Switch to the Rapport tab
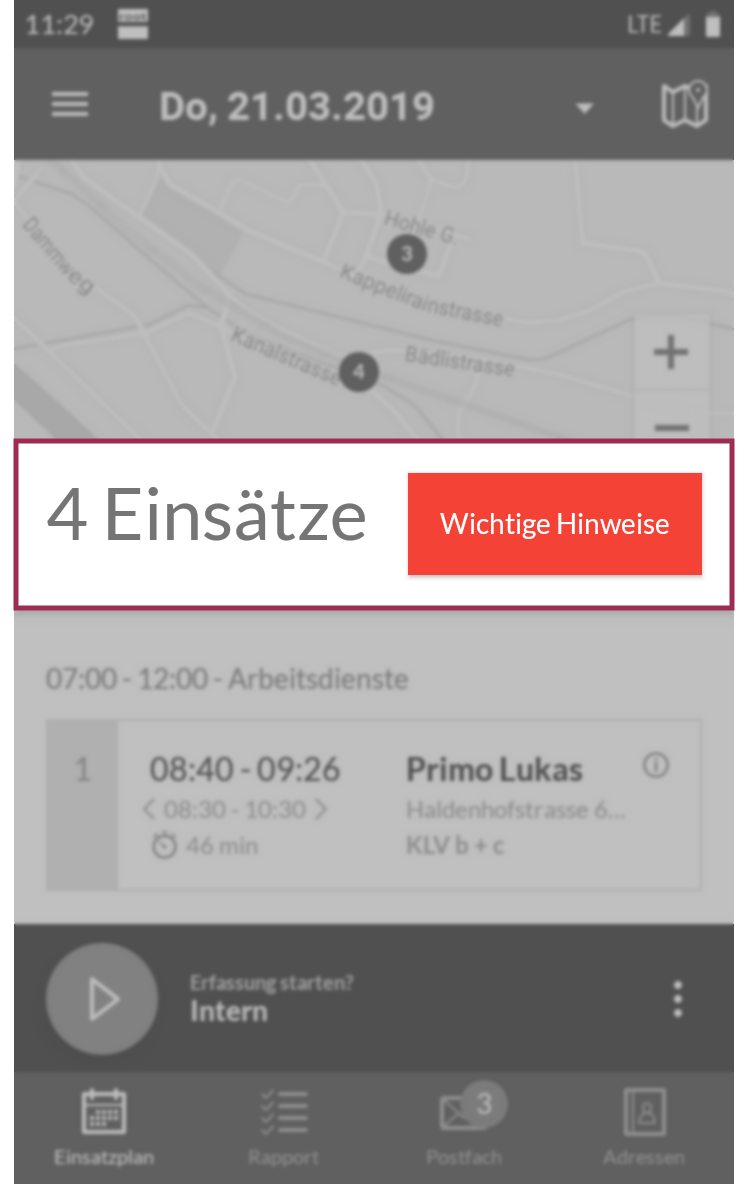 284,1128
